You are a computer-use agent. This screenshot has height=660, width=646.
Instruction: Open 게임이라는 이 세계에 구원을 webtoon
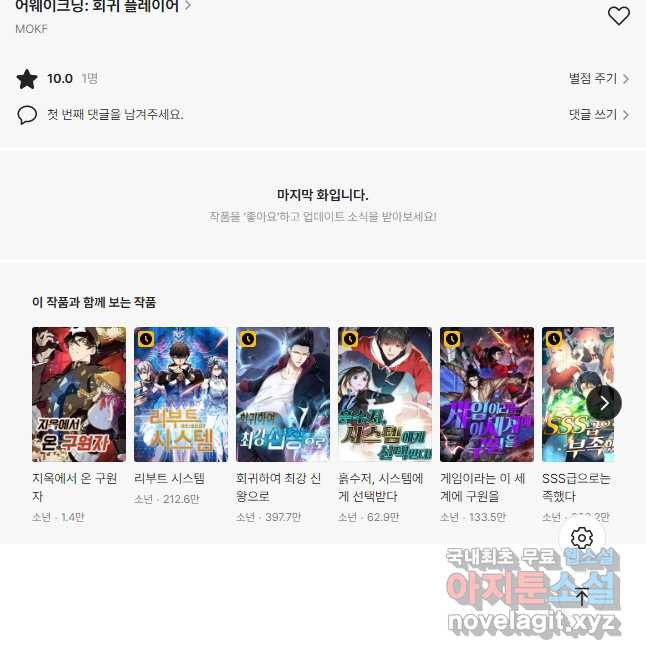pos(487,394)
